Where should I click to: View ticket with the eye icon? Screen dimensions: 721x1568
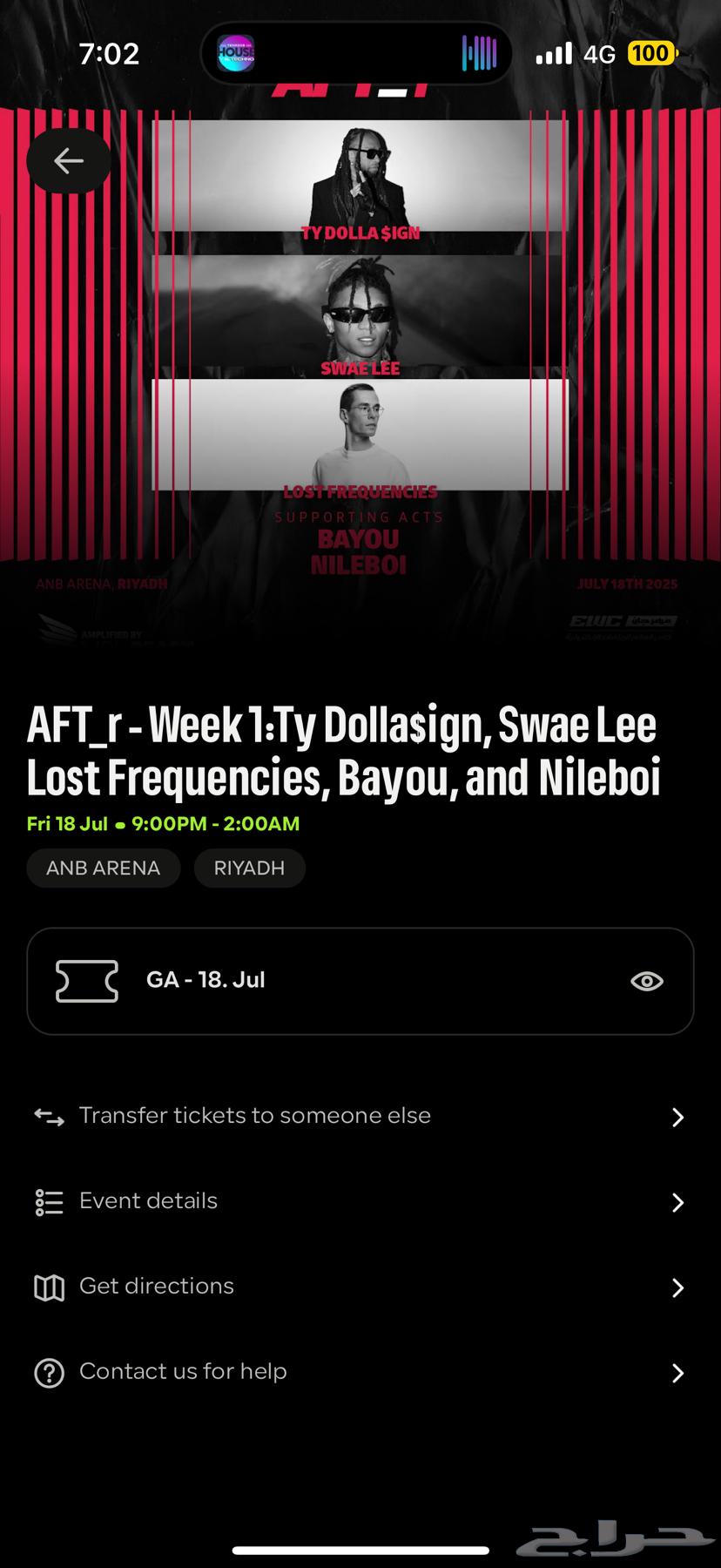coord(646,981)
